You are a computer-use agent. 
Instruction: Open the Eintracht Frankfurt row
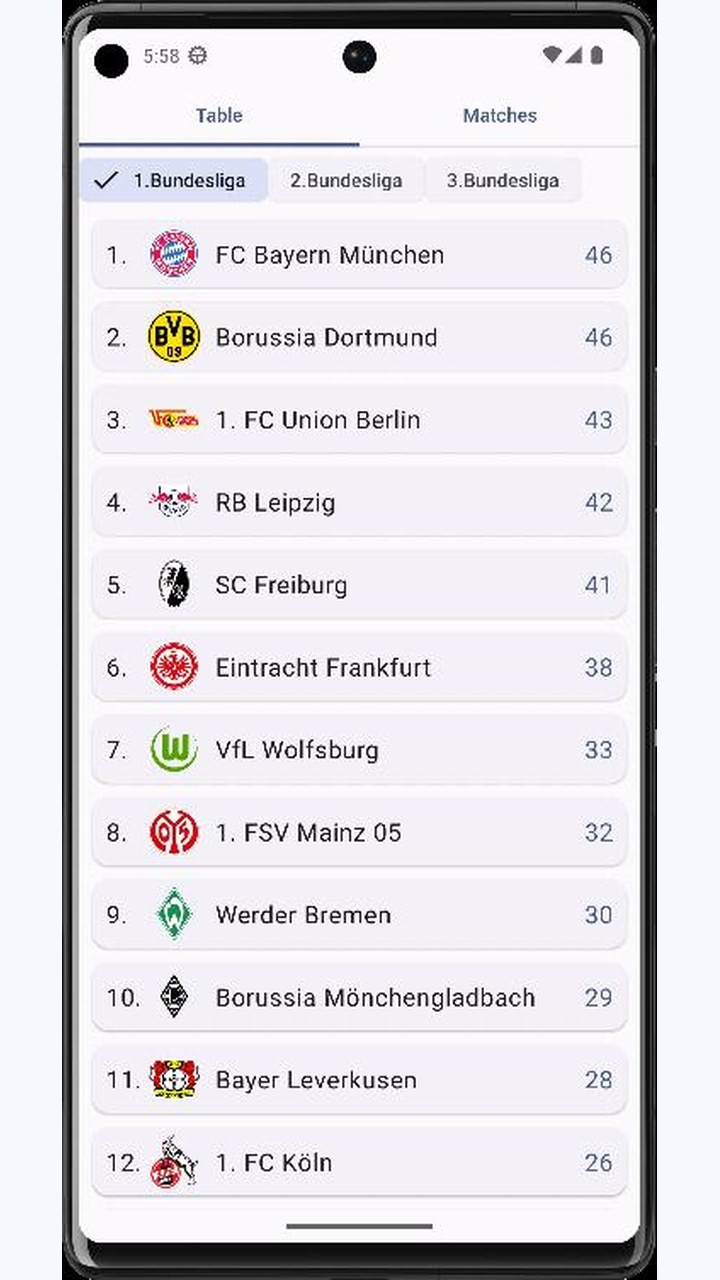(x=359, y=667)
